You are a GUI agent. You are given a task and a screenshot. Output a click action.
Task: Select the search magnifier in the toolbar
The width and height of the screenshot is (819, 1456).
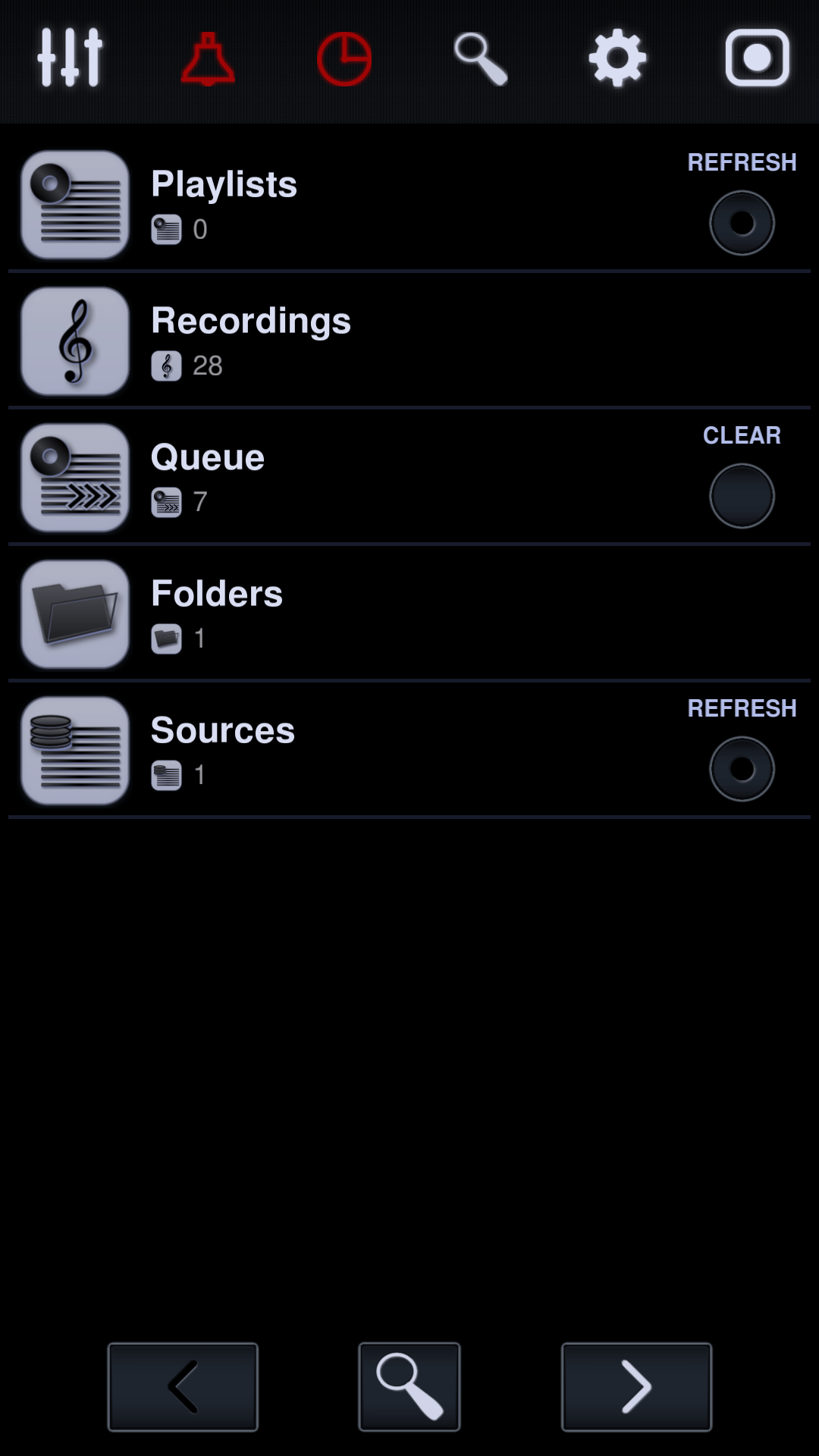(x=480, y=57)
